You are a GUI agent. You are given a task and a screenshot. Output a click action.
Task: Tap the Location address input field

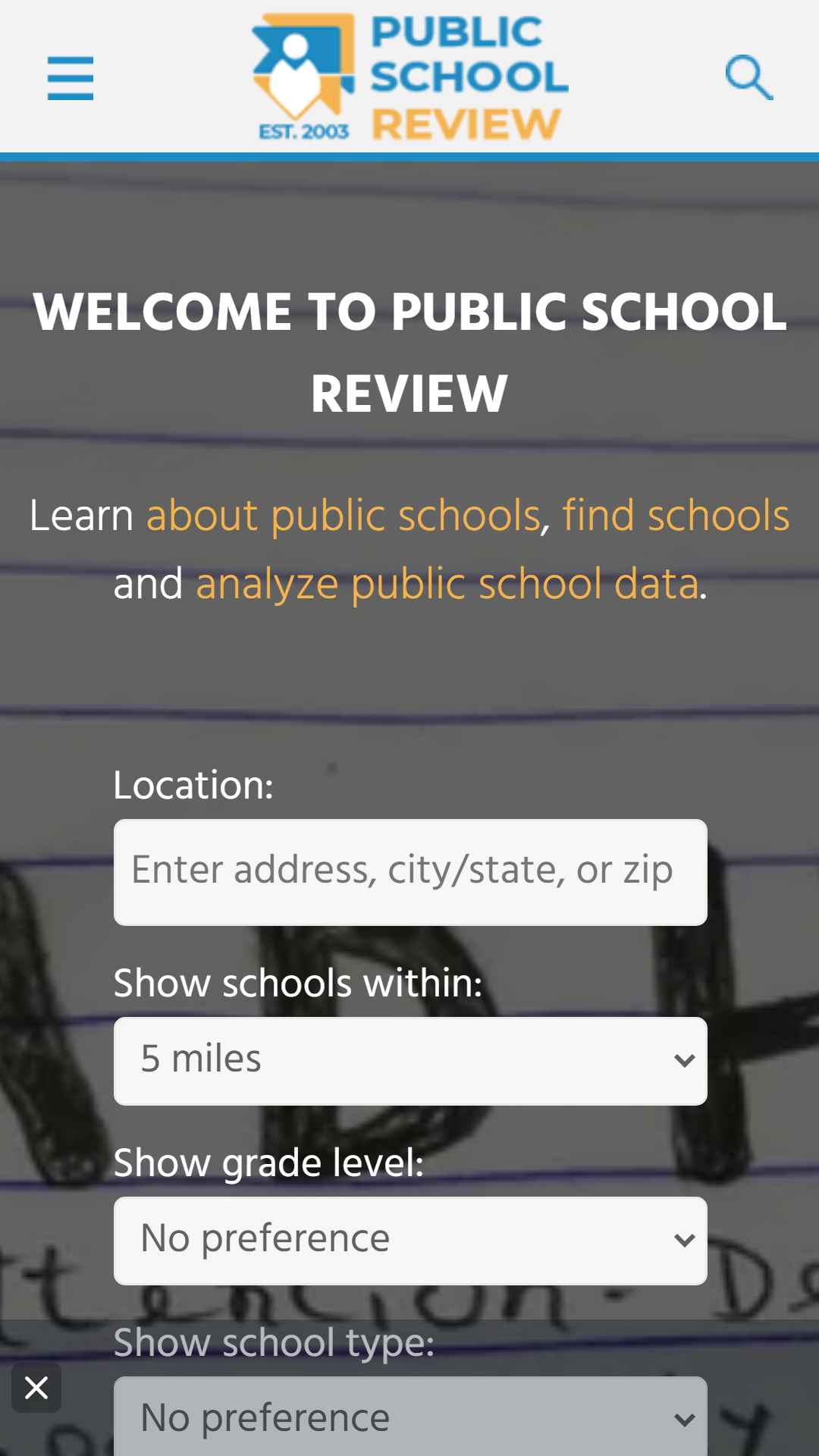[410, 872]
